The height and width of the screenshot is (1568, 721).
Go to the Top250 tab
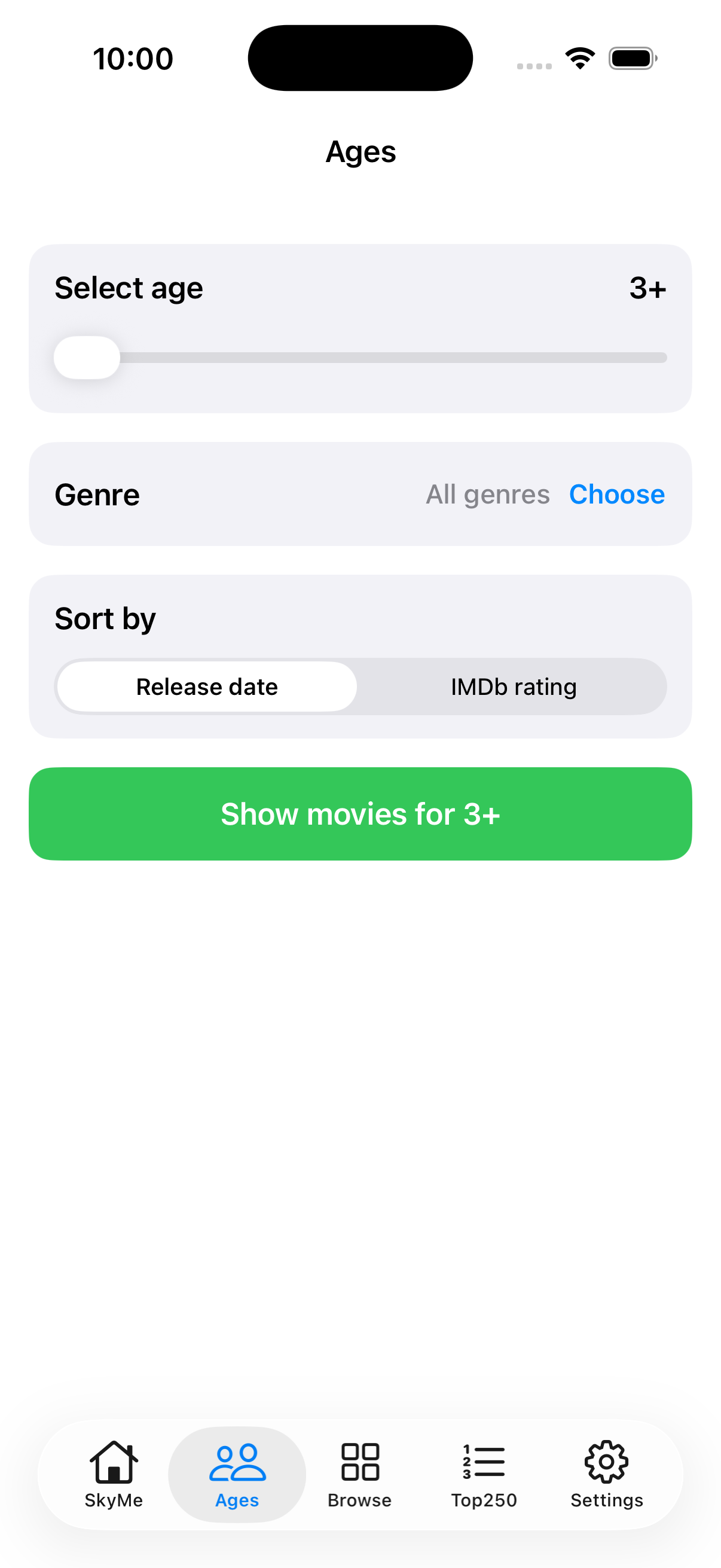coord(484,1473)
